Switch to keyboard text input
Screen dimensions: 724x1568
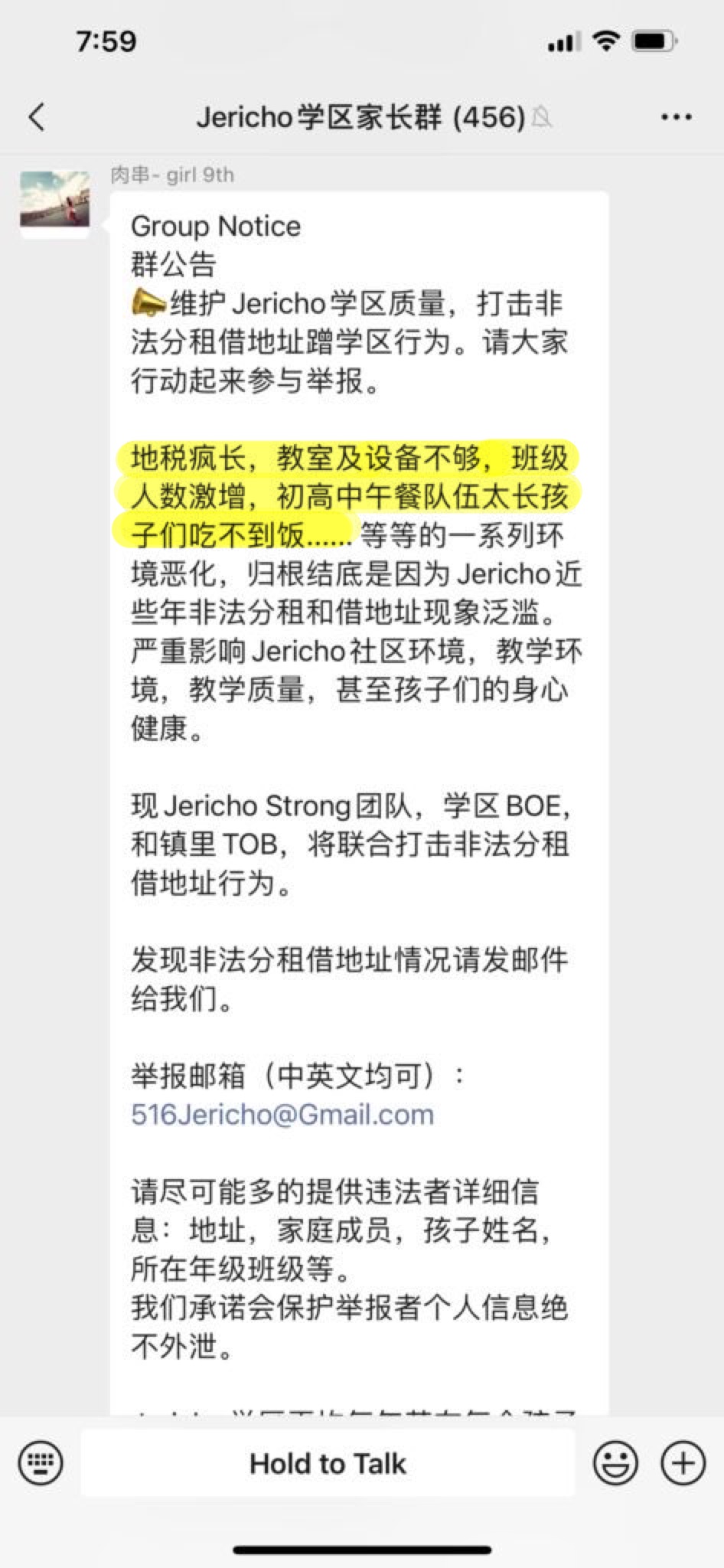[41, 1463]
